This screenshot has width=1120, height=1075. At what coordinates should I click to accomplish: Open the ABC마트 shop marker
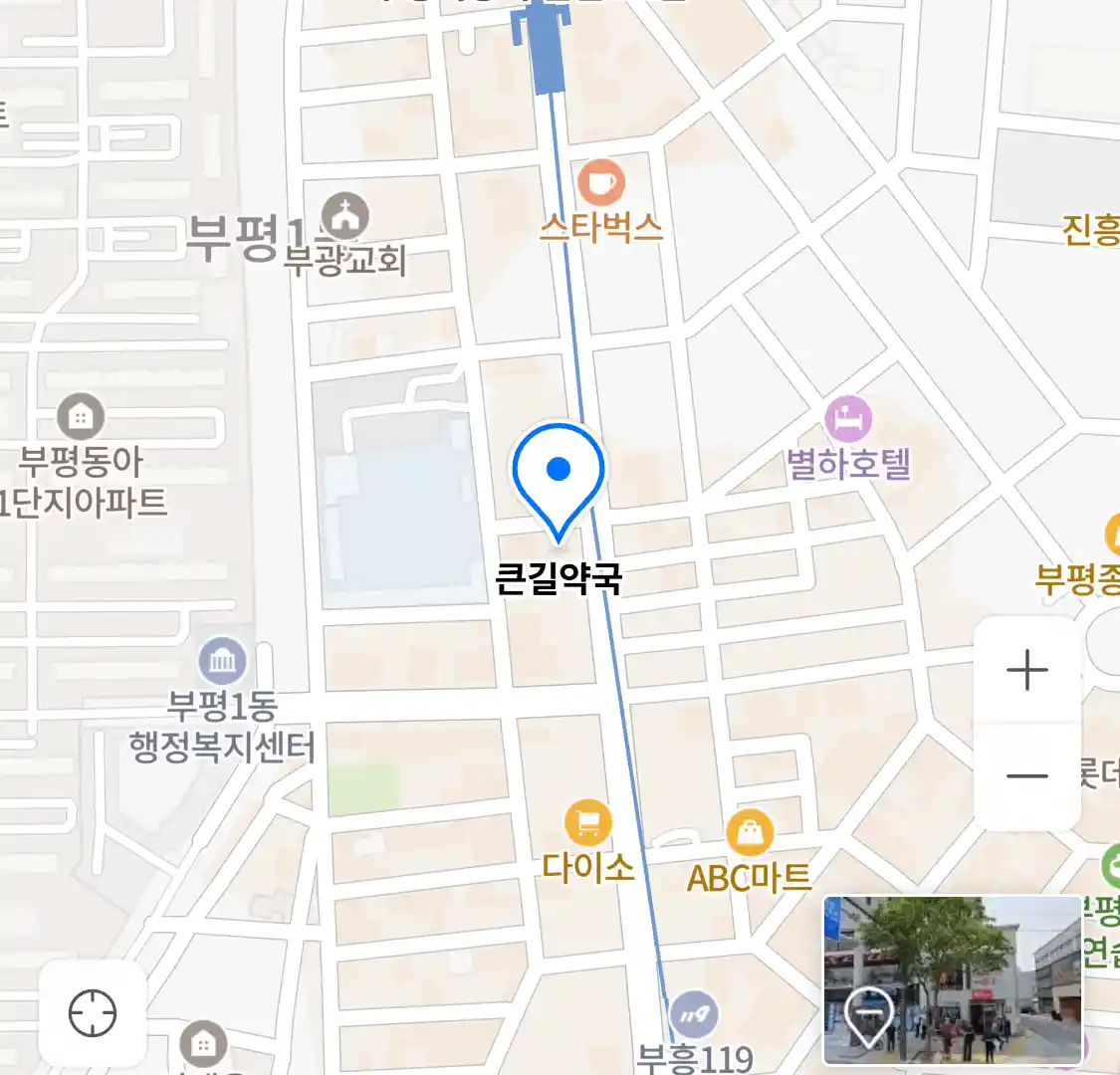coord(750,832)
